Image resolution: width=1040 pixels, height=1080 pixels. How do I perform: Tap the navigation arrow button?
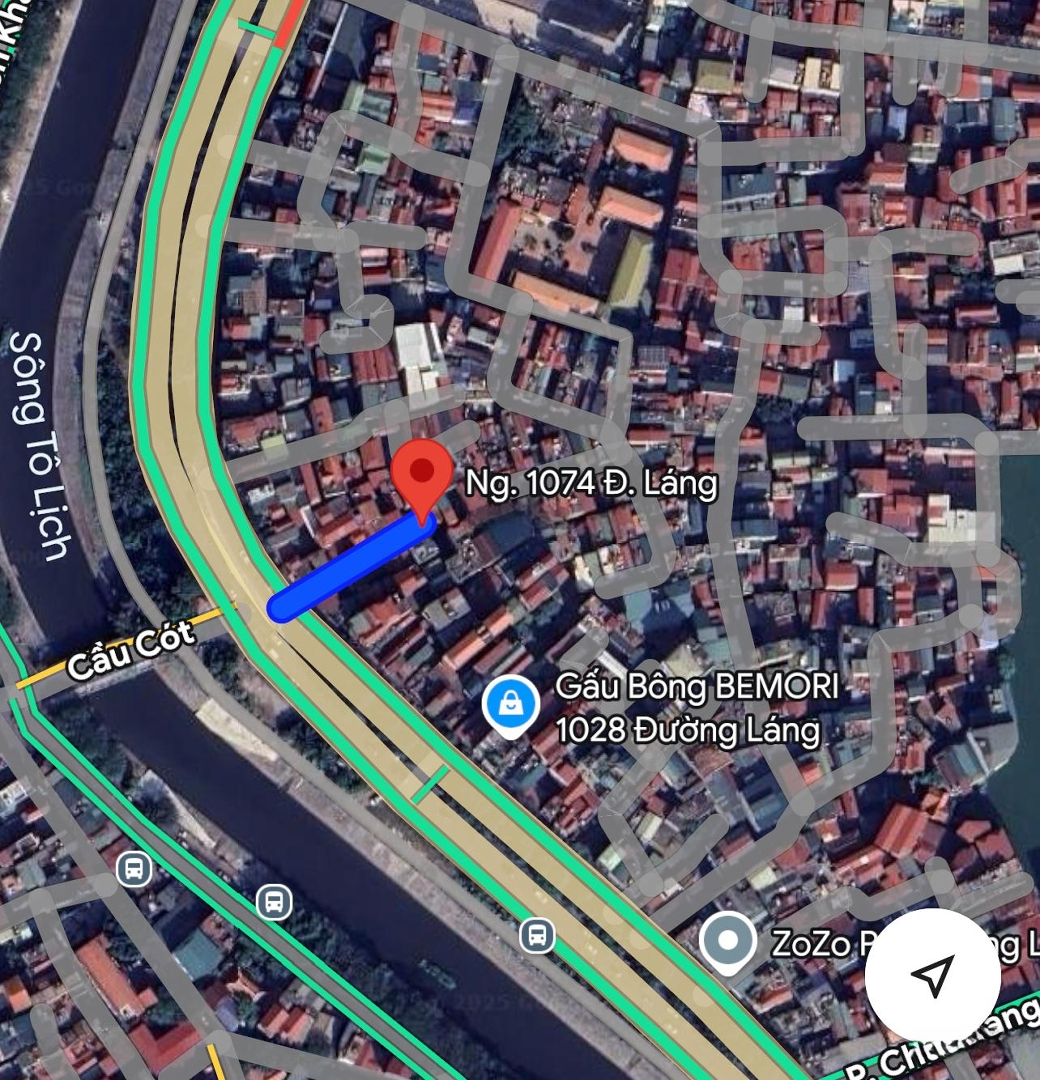click(932, 976)
